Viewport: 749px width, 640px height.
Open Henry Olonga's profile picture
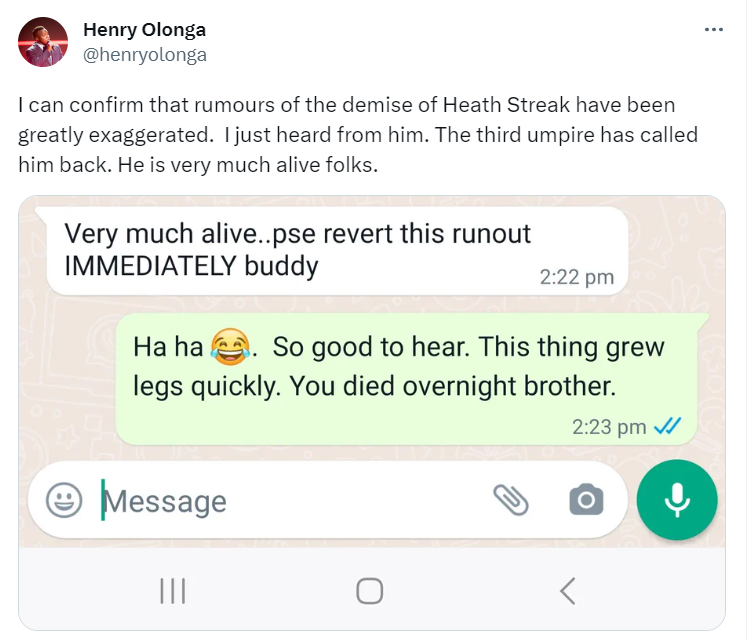tap(43, 42)
